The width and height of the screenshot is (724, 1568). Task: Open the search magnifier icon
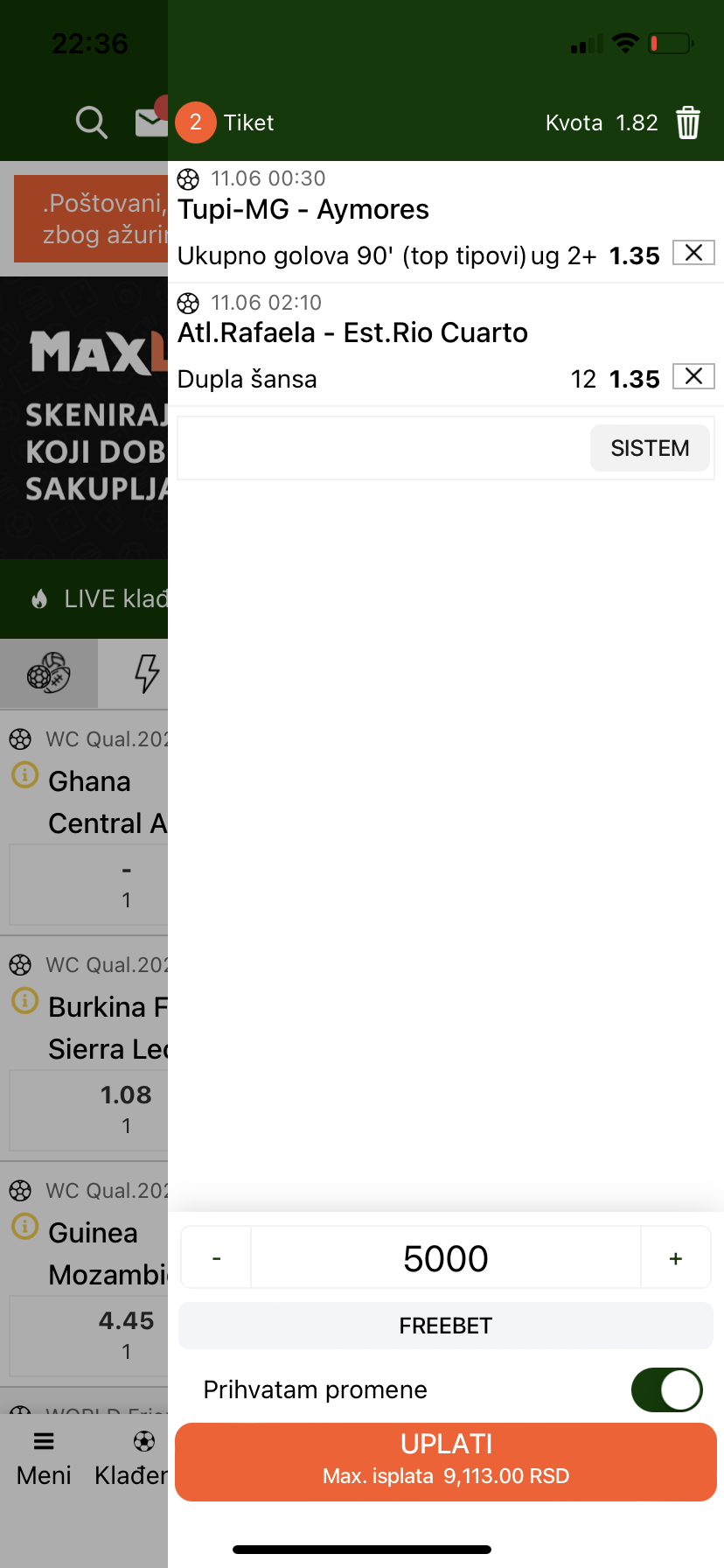click(91, 122)
